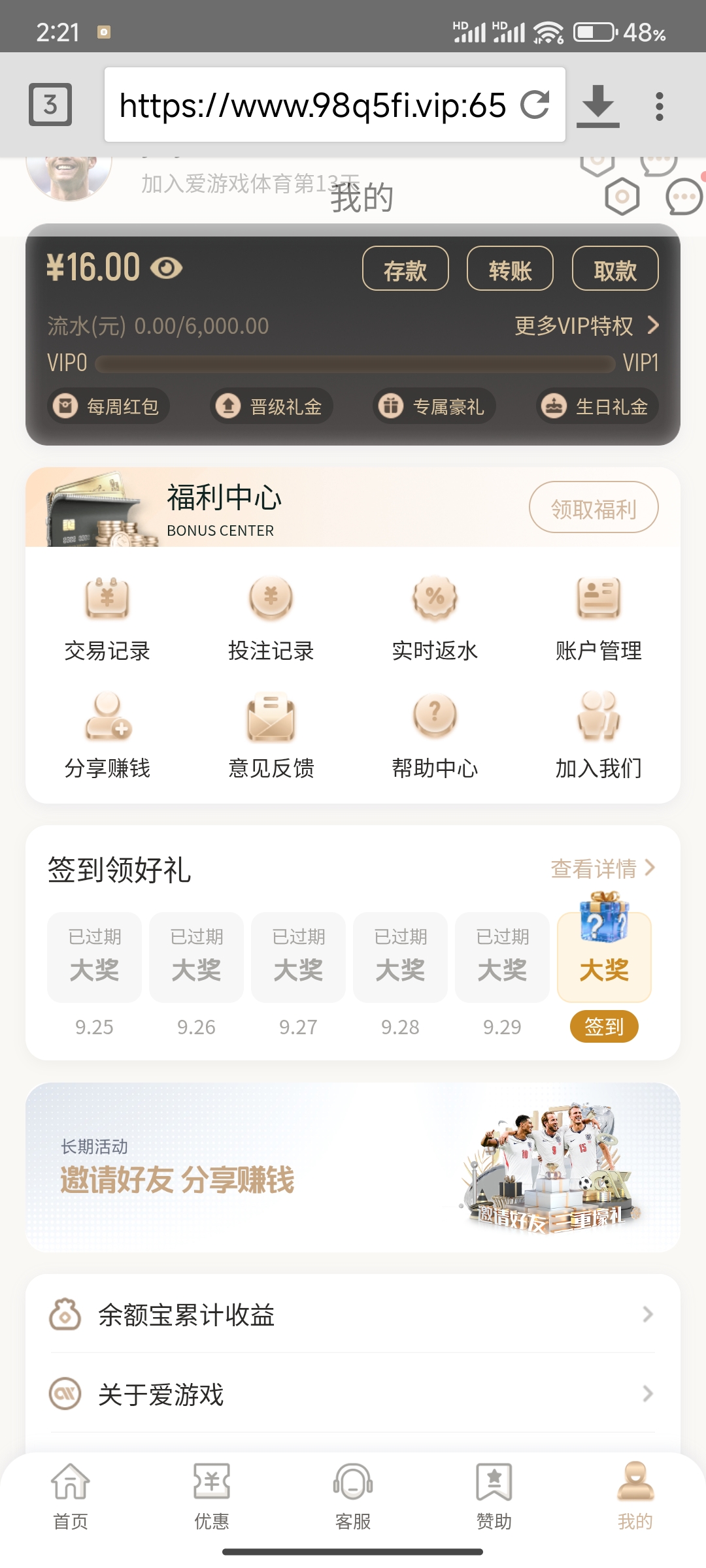The image size is (706, 1568).
Task: Tap the 签到 check-in button
Action: (x=604, y=1026)
